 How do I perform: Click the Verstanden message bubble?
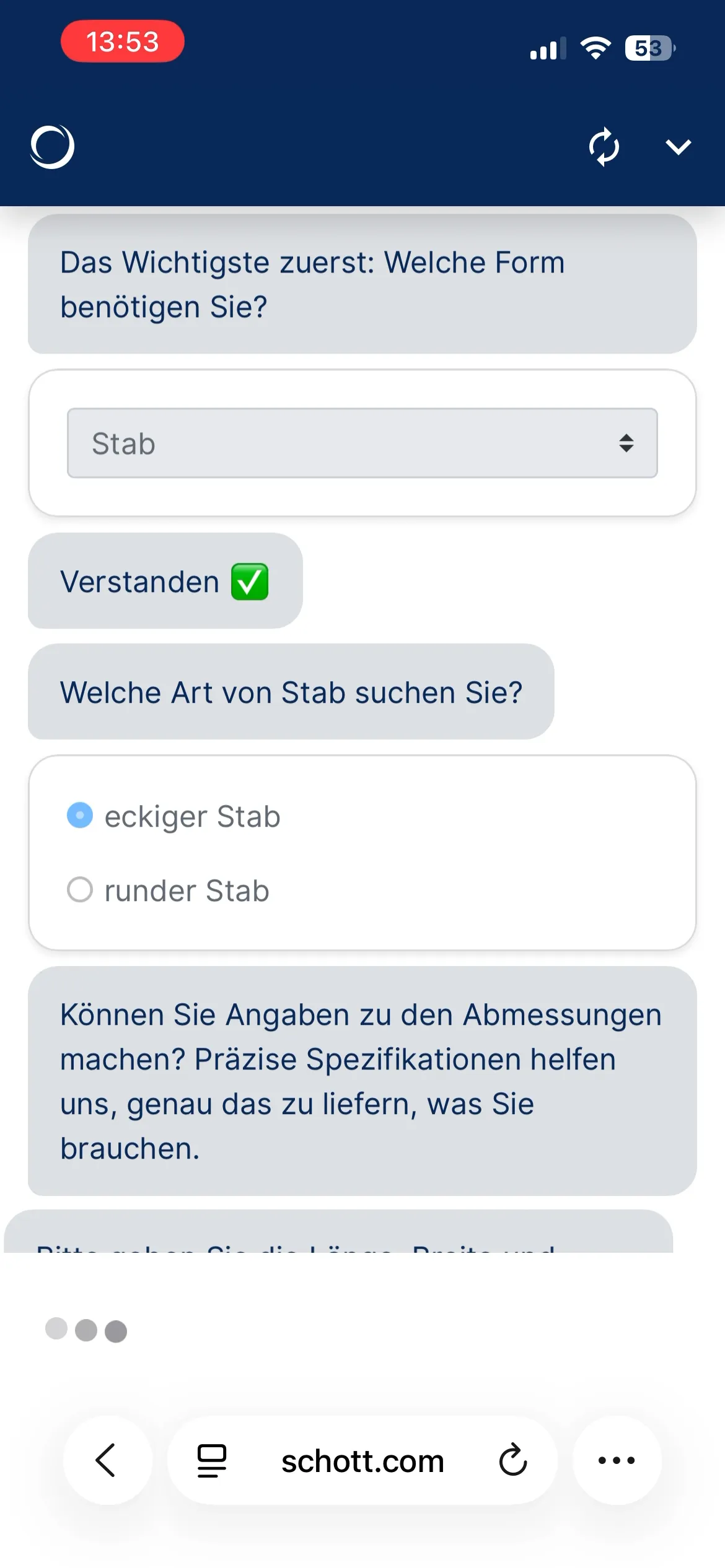click(164, 581)
